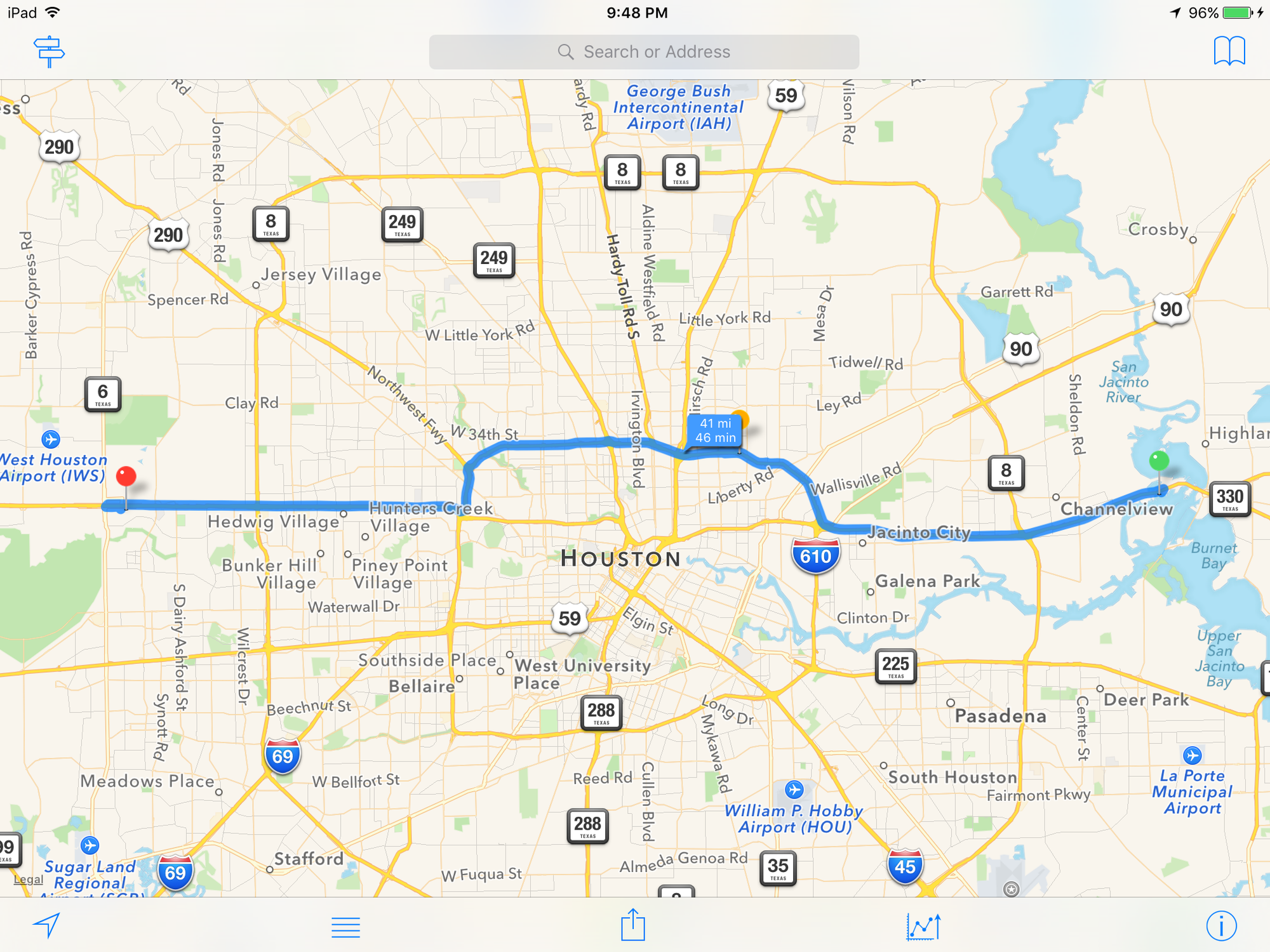Select the red destination pin

tap(126, 477)
